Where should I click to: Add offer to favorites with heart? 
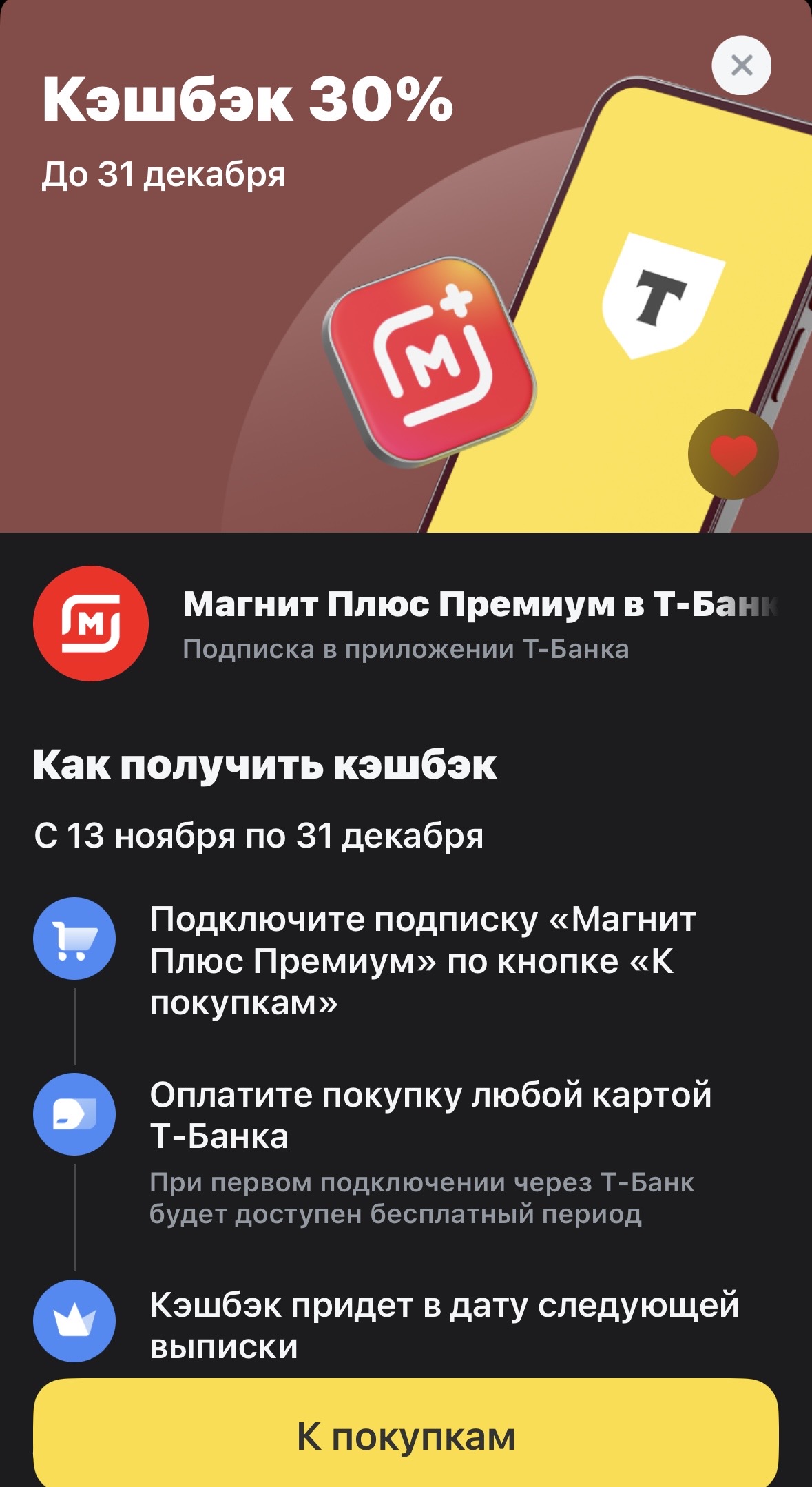coord(733,454)
